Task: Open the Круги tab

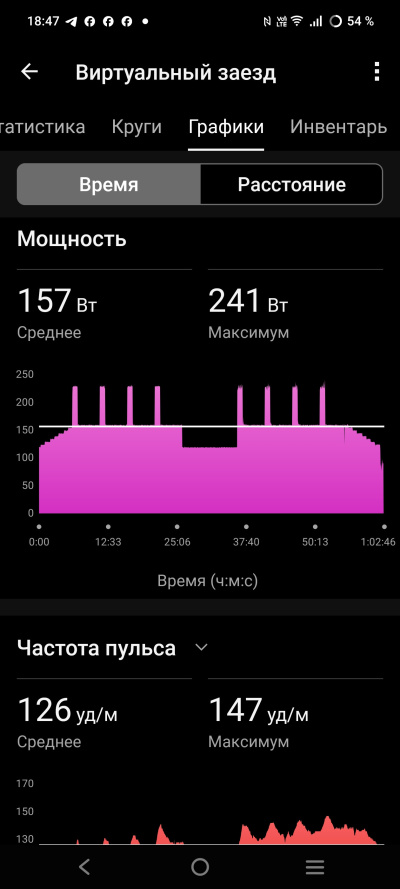Action: click(137, 126)
